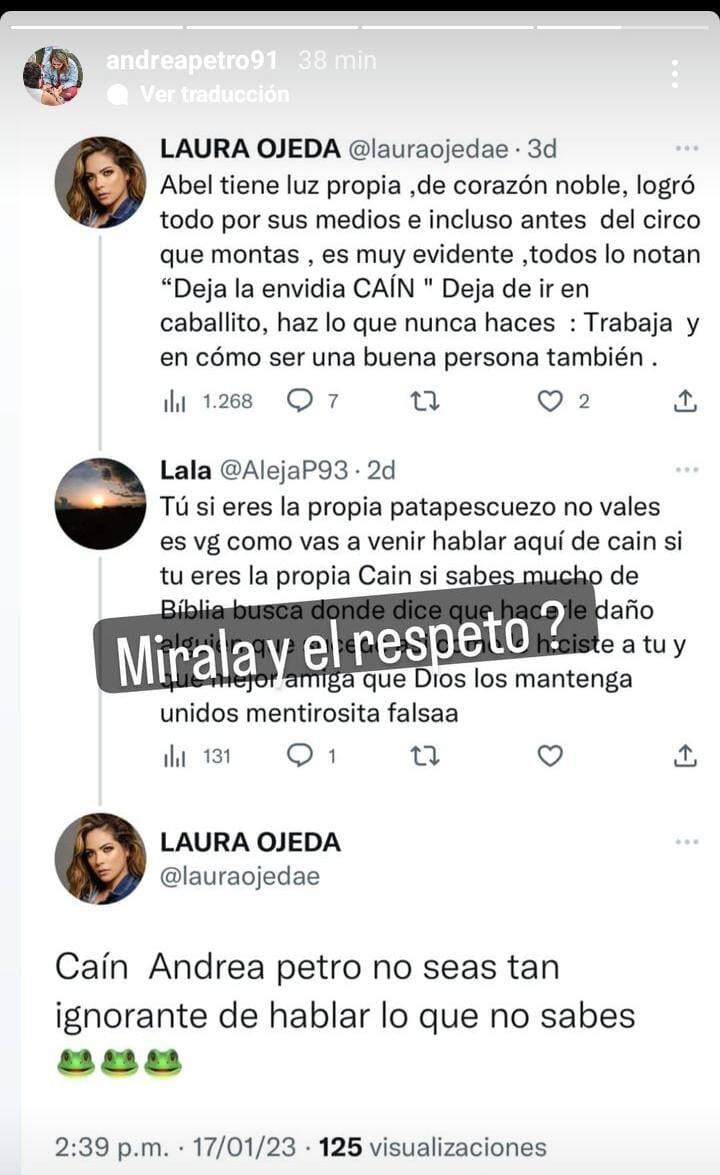Viewport: 720px width, 1175px height.
Task: Click the share icon on Laura Ojeda's tweet
Action: pos(686,399)
